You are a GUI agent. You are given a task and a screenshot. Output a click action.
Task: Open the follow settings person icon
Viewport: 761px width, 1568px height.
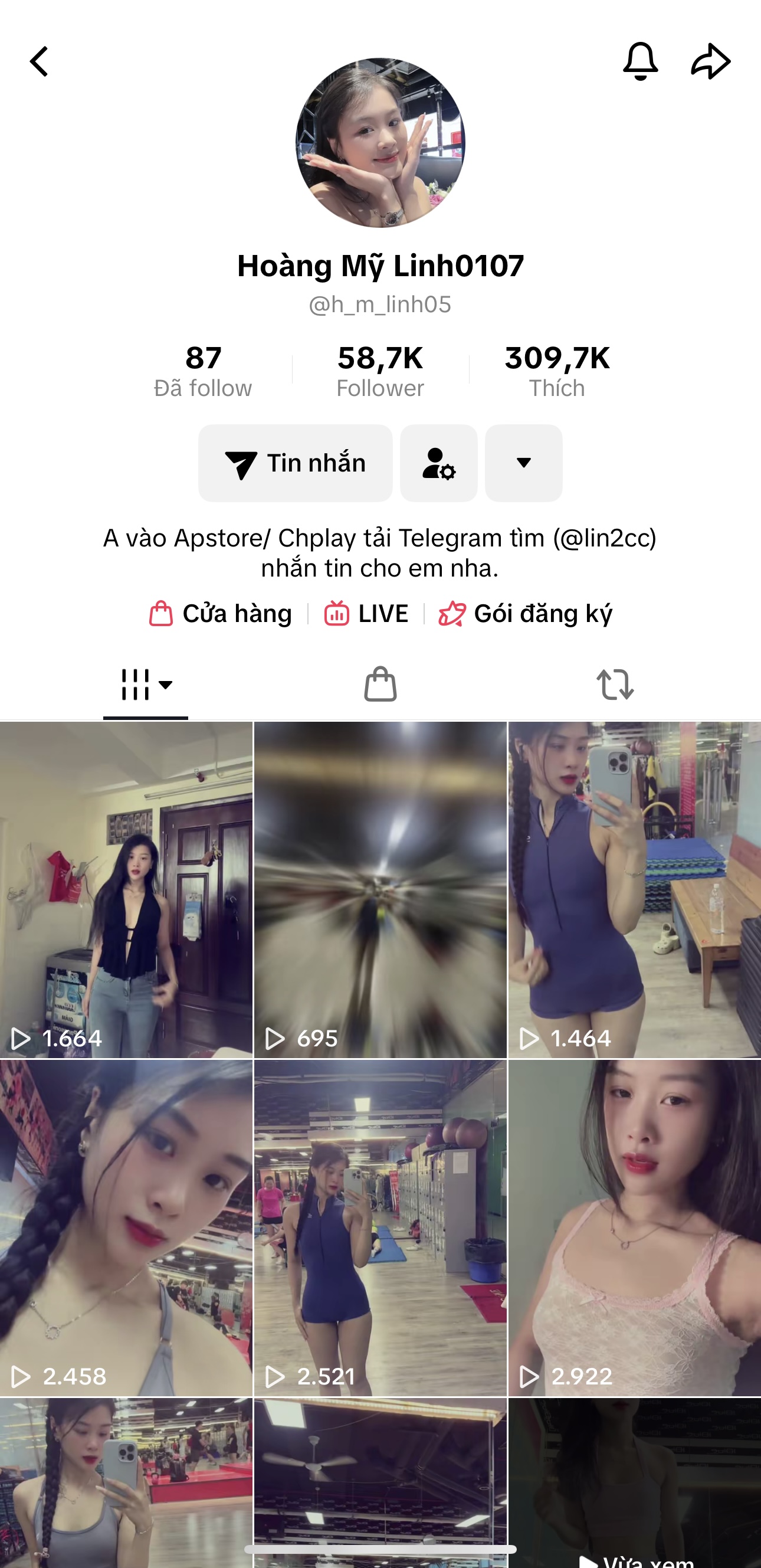(438, 463)
